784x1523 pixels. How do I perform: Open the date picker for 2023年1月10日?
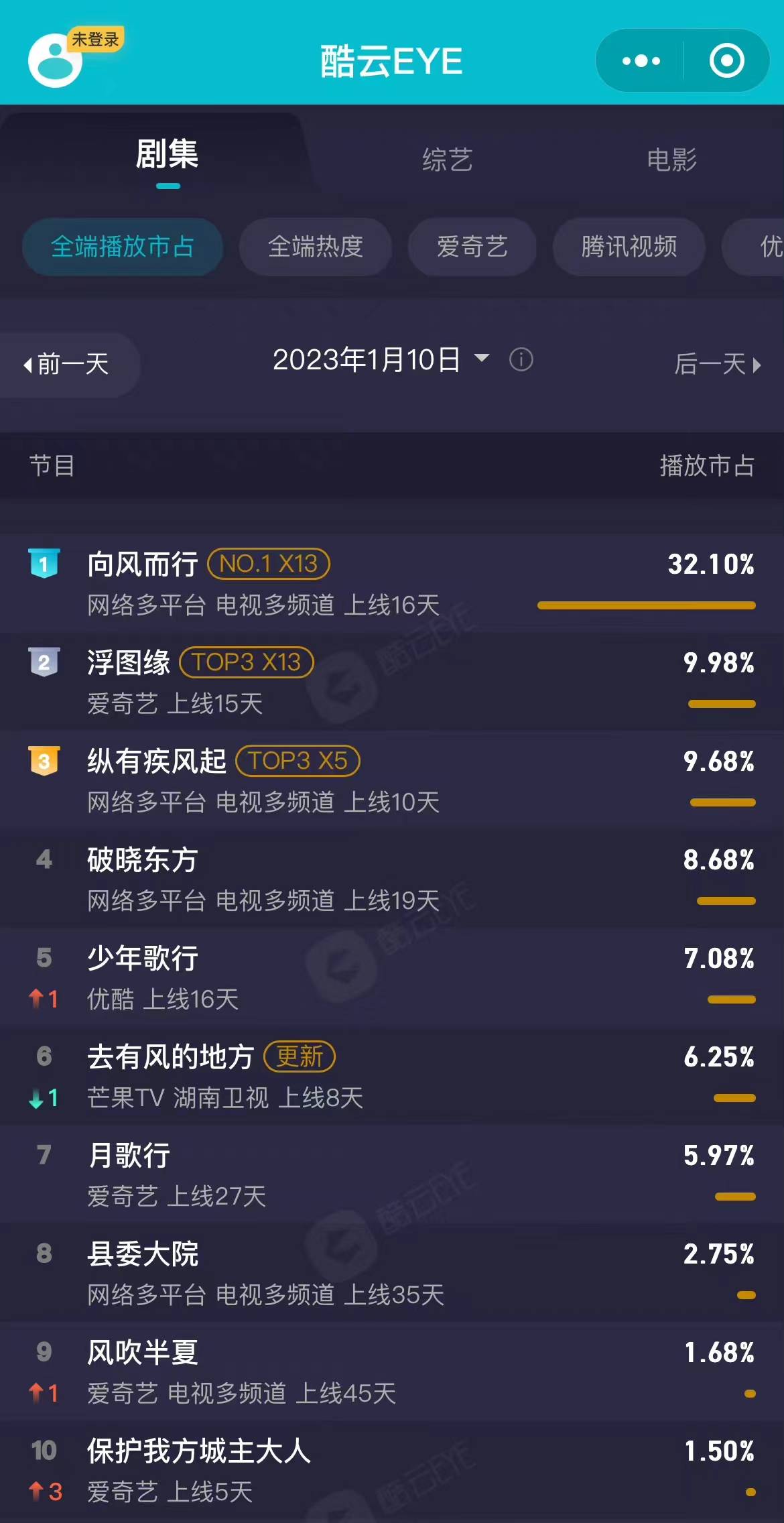coord(380,360)
